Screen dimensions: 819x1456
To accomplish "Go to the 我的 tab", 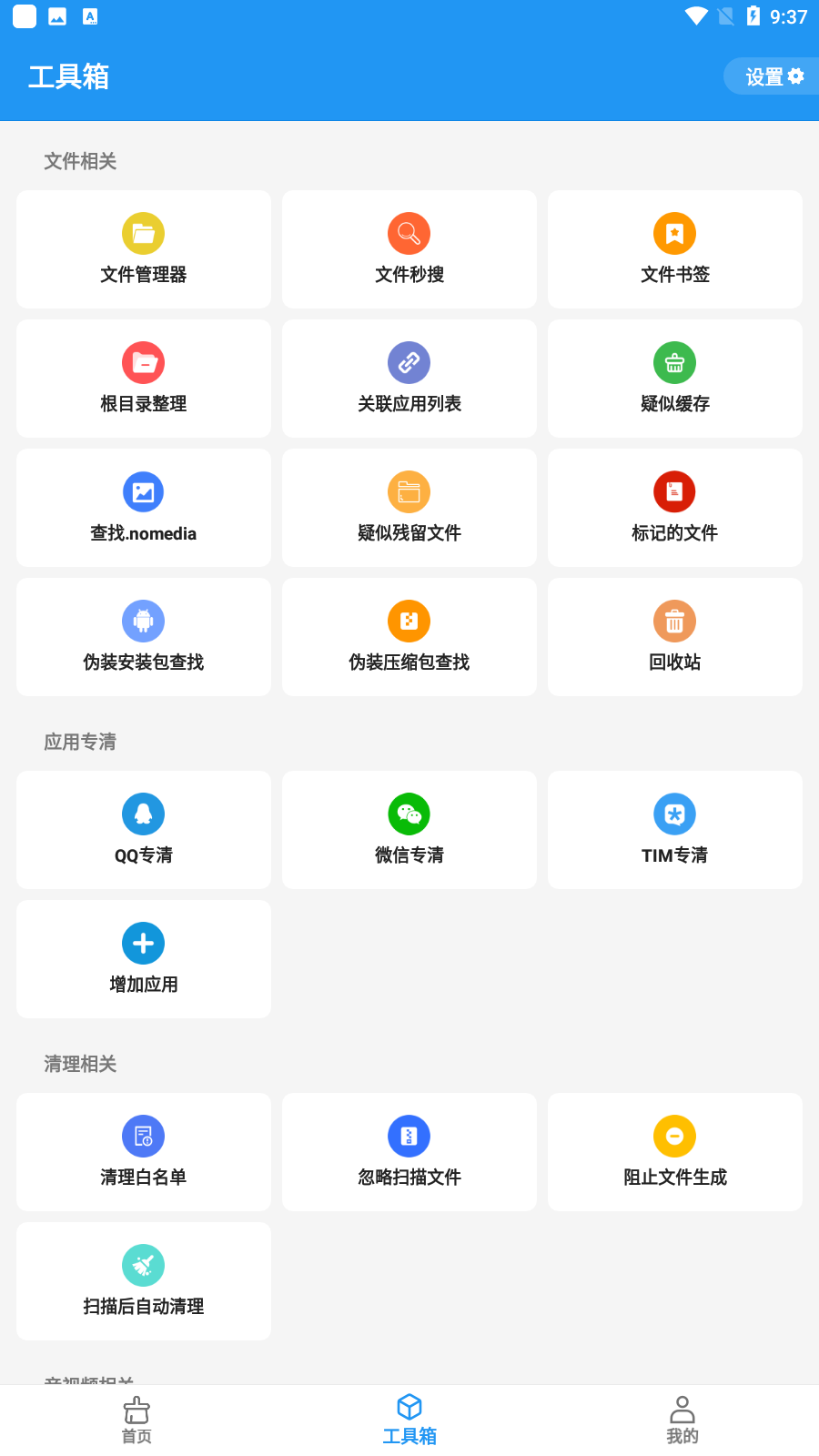I will [682, 1421].
